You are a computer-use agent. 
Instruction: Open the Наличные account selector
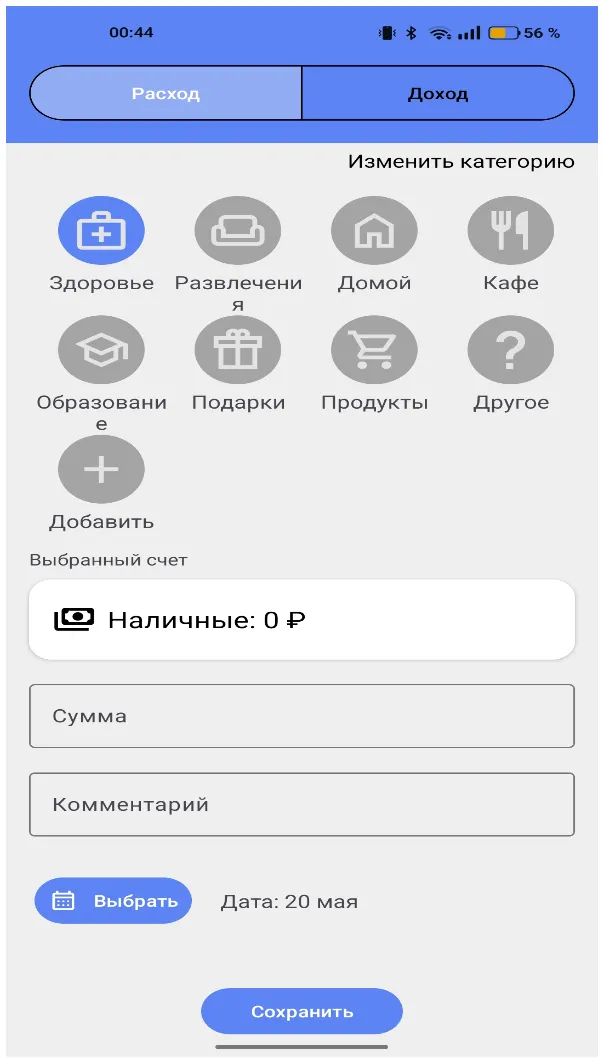click(302, 620)
